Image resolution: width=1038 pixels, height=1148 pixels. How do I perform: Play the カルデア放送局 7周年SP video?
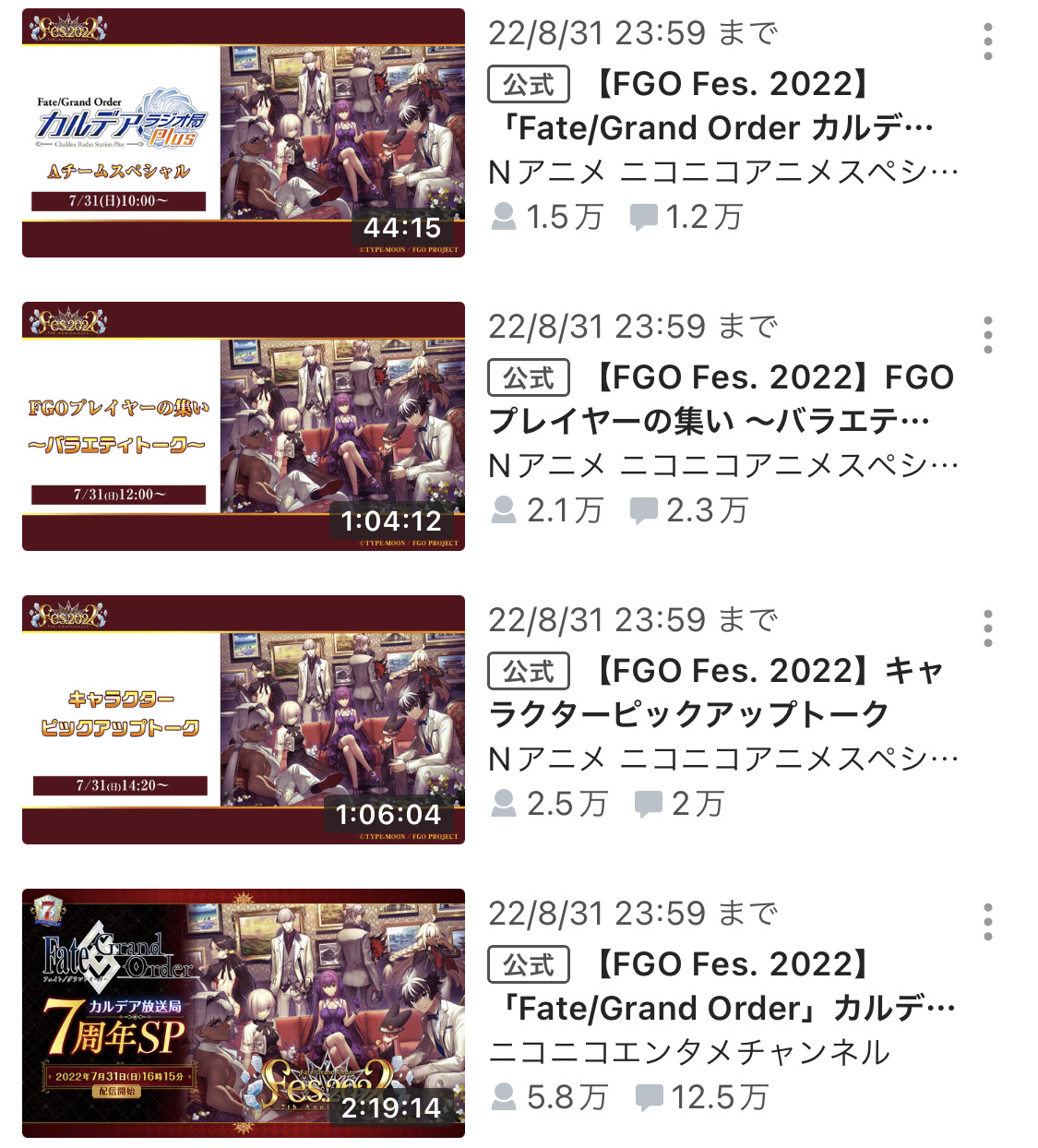click(244, 1013)
